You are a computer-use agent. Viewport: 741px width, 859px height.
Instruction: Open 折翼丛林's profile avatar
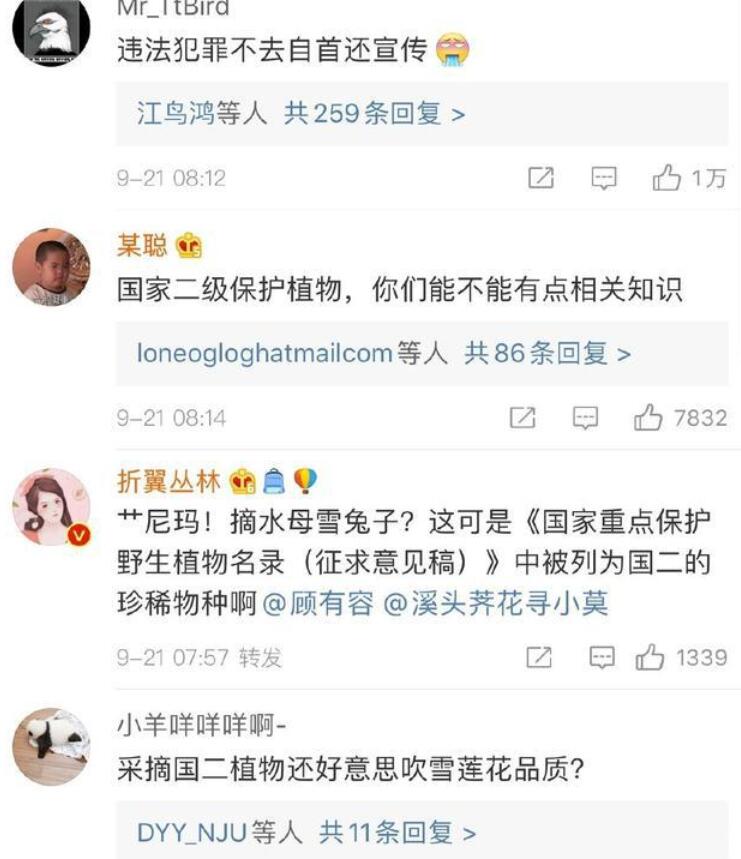tap(51, 506)
